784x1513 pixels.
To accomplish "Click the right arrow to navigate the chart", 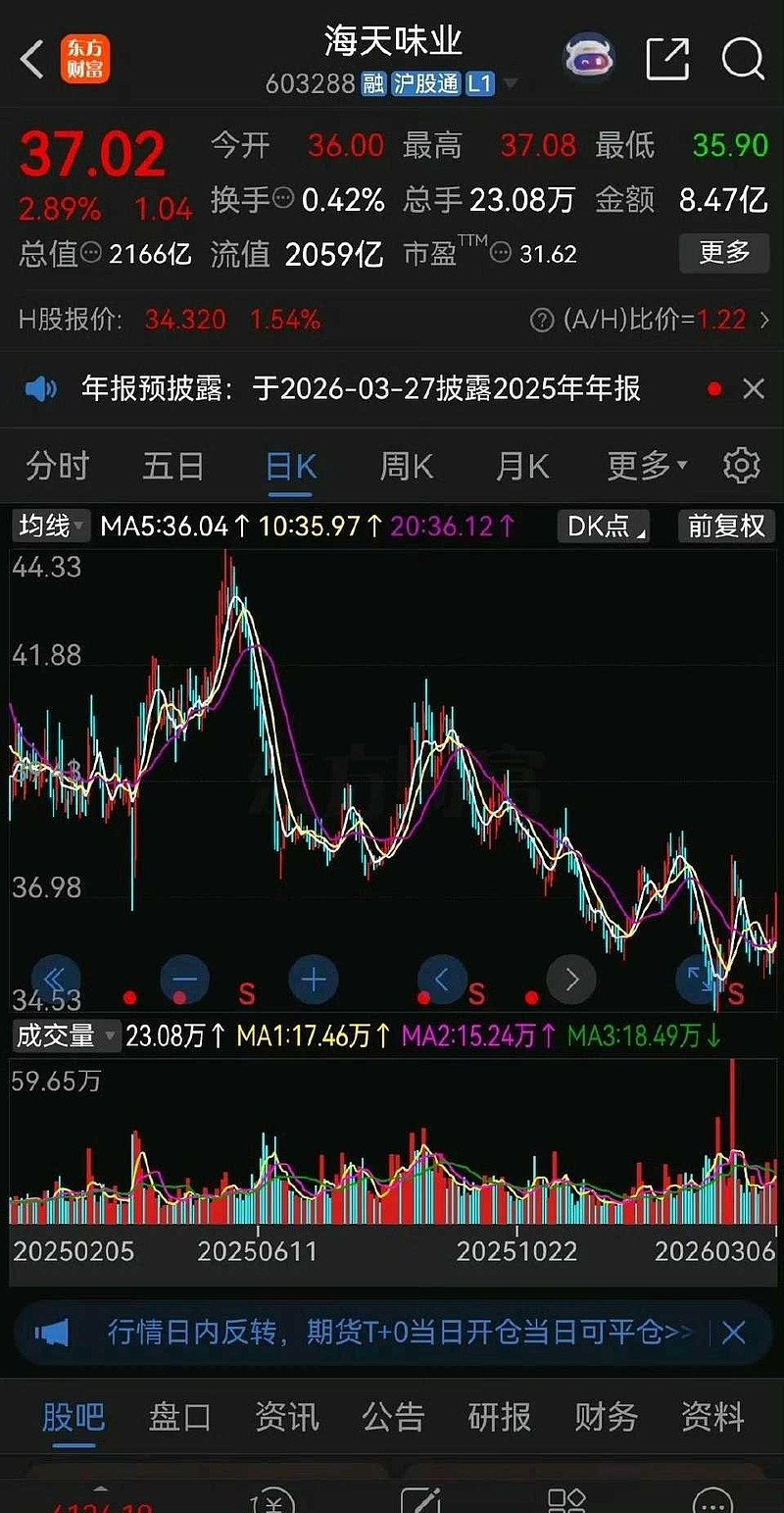I will tap(571, 979).
